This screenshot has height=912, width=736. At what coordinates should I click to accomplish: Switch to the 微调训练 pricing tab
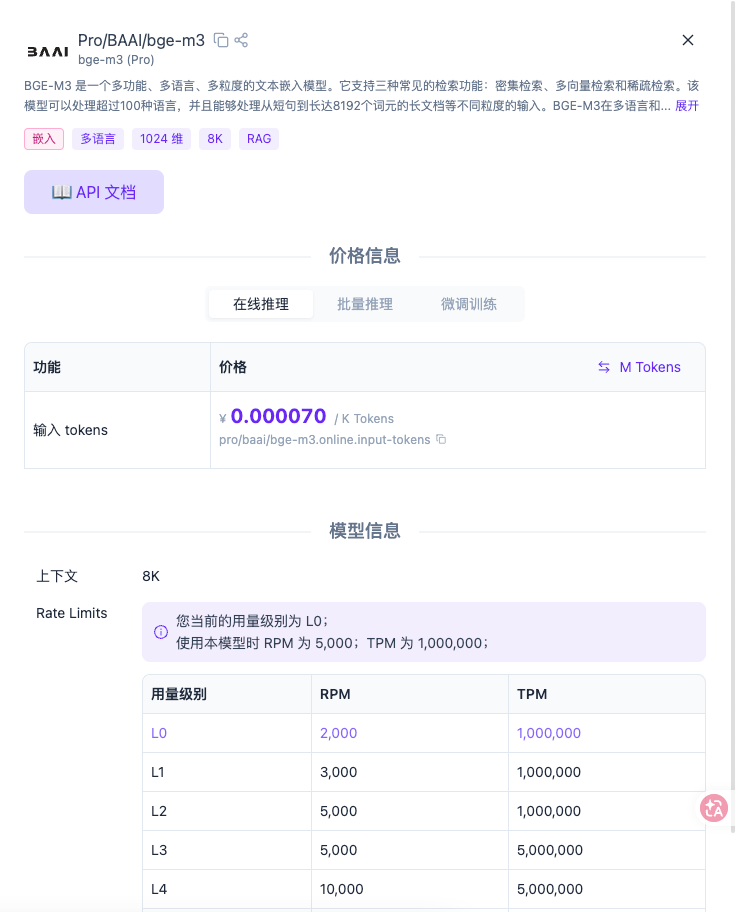(469, 304)
